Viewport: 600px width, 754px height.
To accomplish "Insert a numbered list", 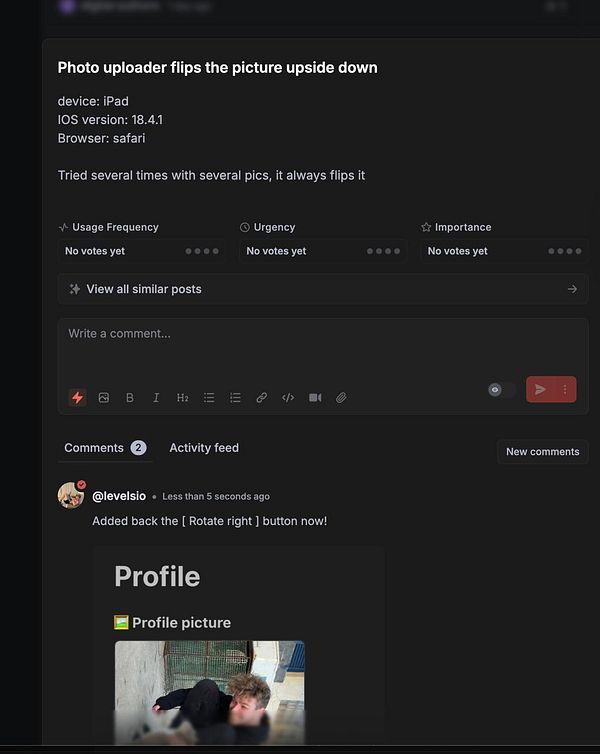I will (235, 398).
